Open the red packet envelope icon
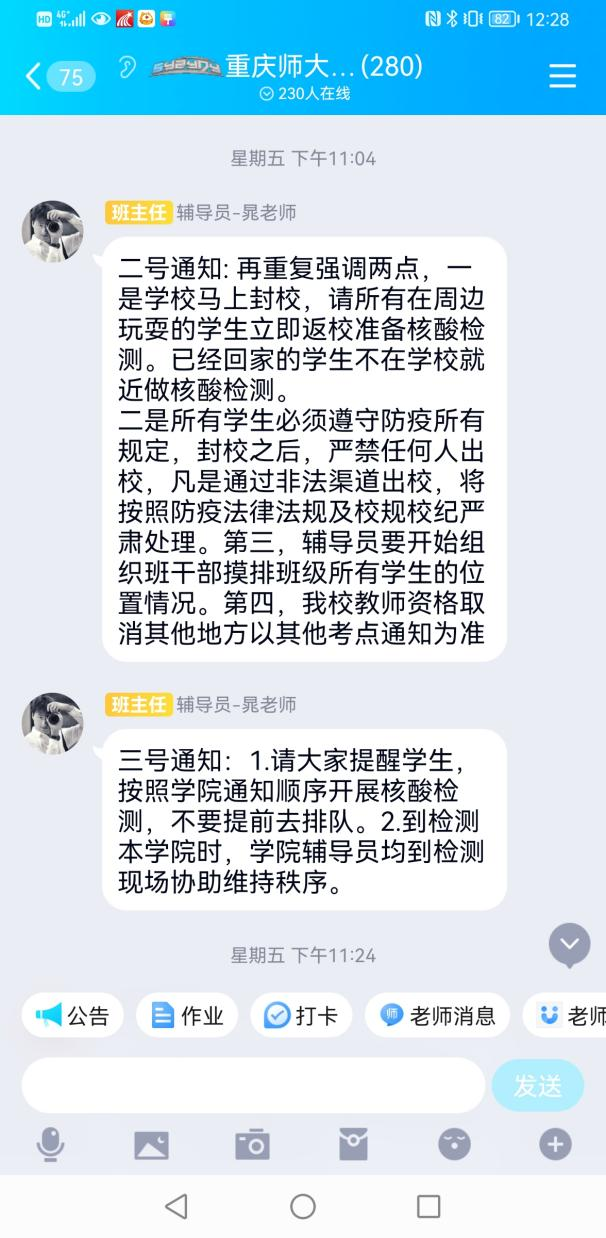Viewport: 606px width, 1238px height. click(x=353, y=1144)
